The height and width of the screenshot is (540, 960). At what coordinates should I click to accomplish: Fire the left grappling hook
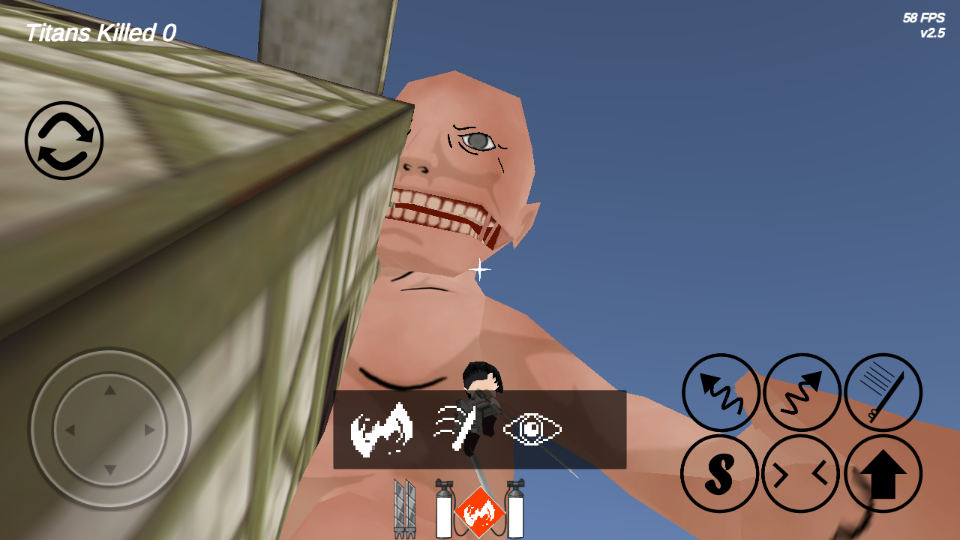721,393
